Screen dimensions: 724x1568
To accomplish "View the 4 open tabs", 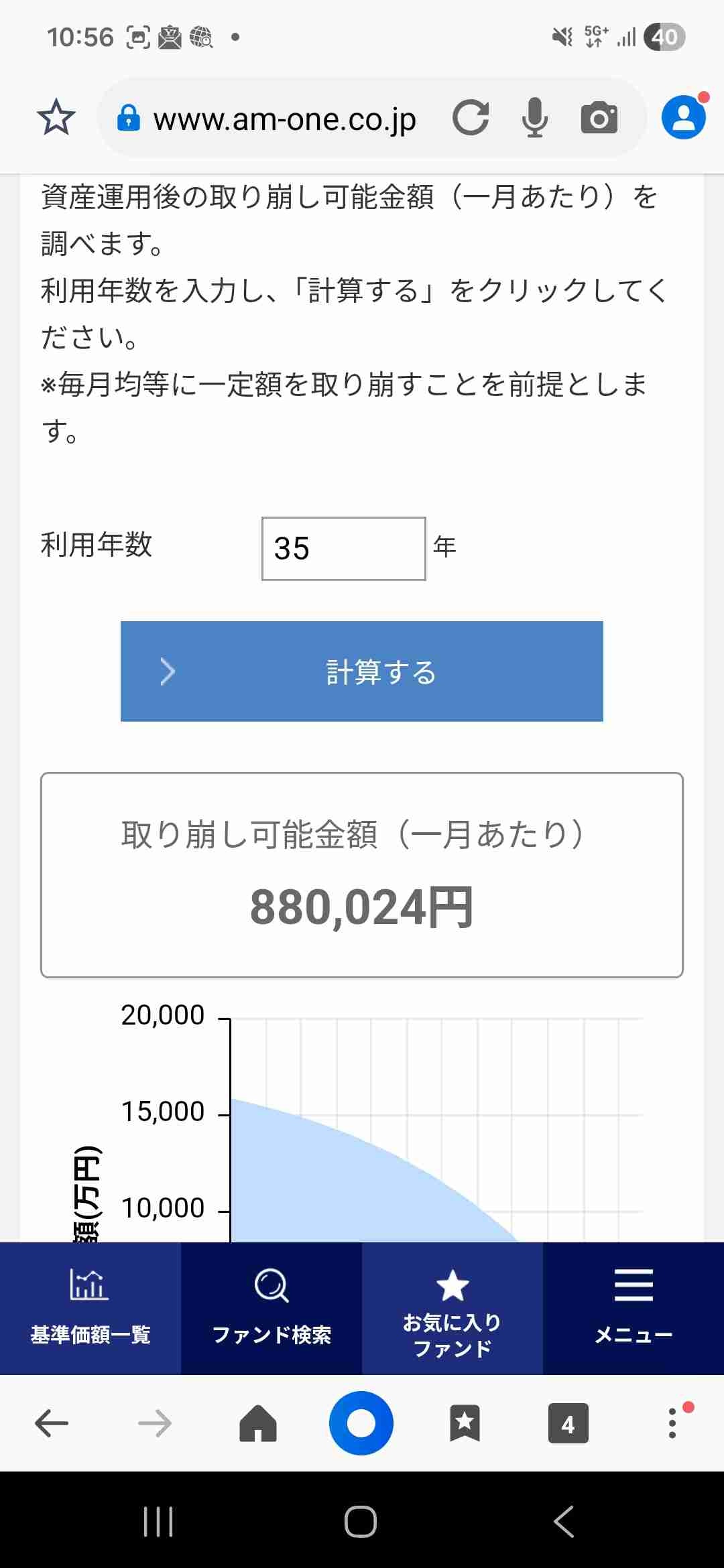I will click(568, 1423).
